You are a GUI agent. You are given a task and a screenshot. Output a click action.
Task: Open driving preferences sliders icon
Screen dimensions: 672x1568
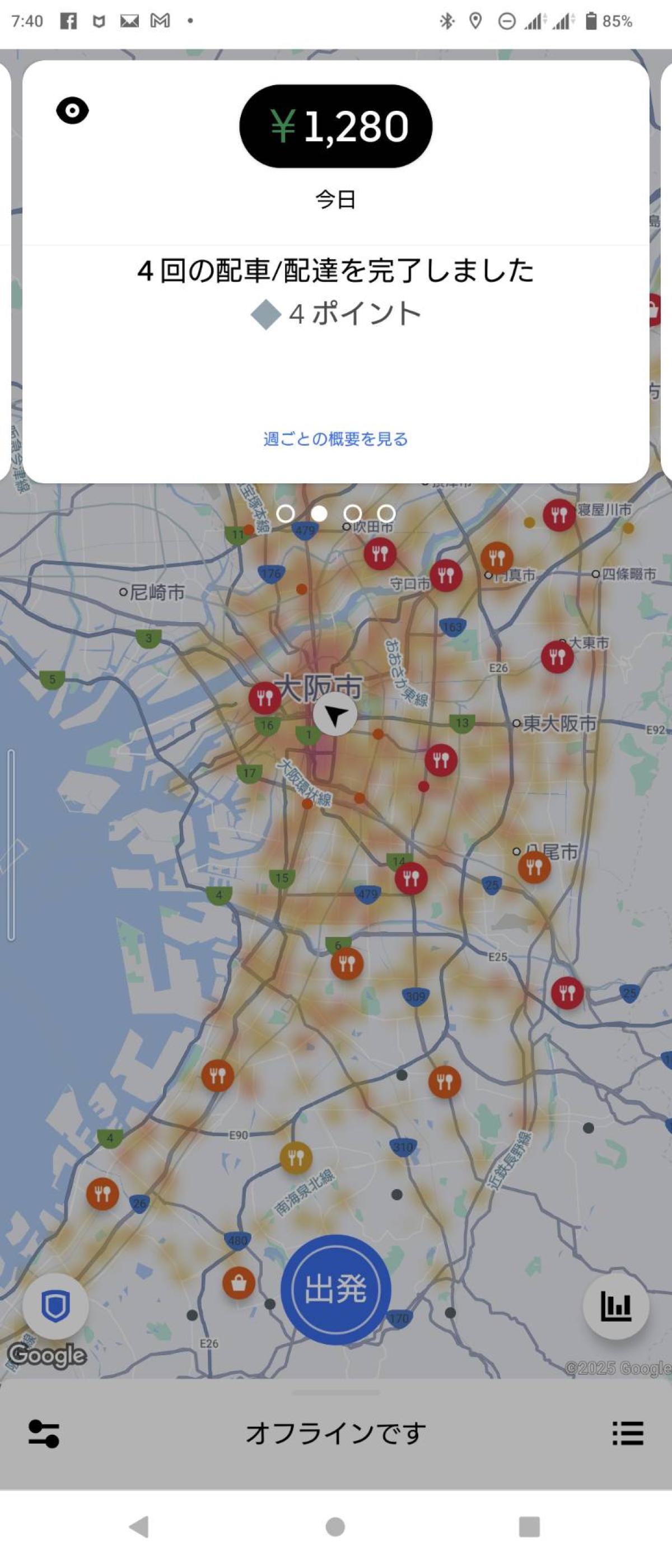[x=44, y=1434]
